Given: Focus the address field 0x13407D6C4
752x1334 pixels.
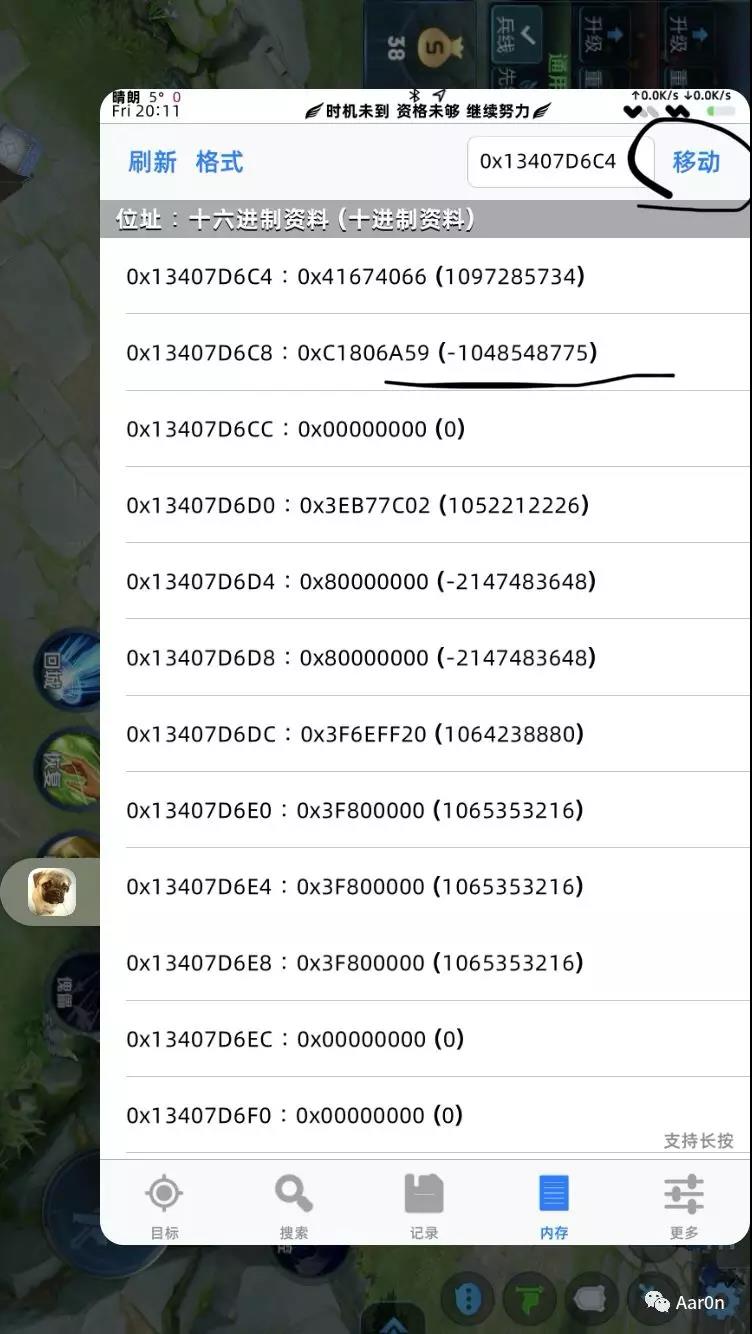Looking at the screenshot, I should point(547,161).
